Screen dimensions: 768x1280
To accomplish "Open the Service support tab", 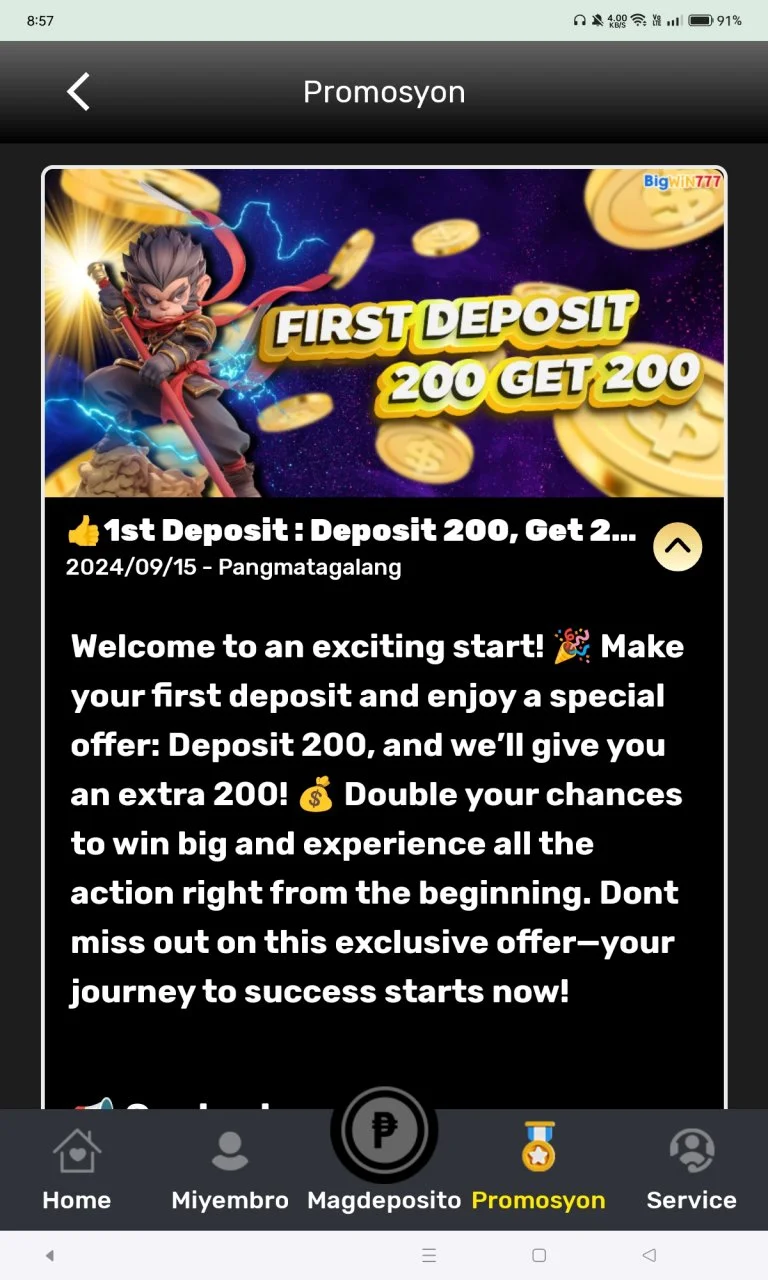I will tap(691, 1167).
